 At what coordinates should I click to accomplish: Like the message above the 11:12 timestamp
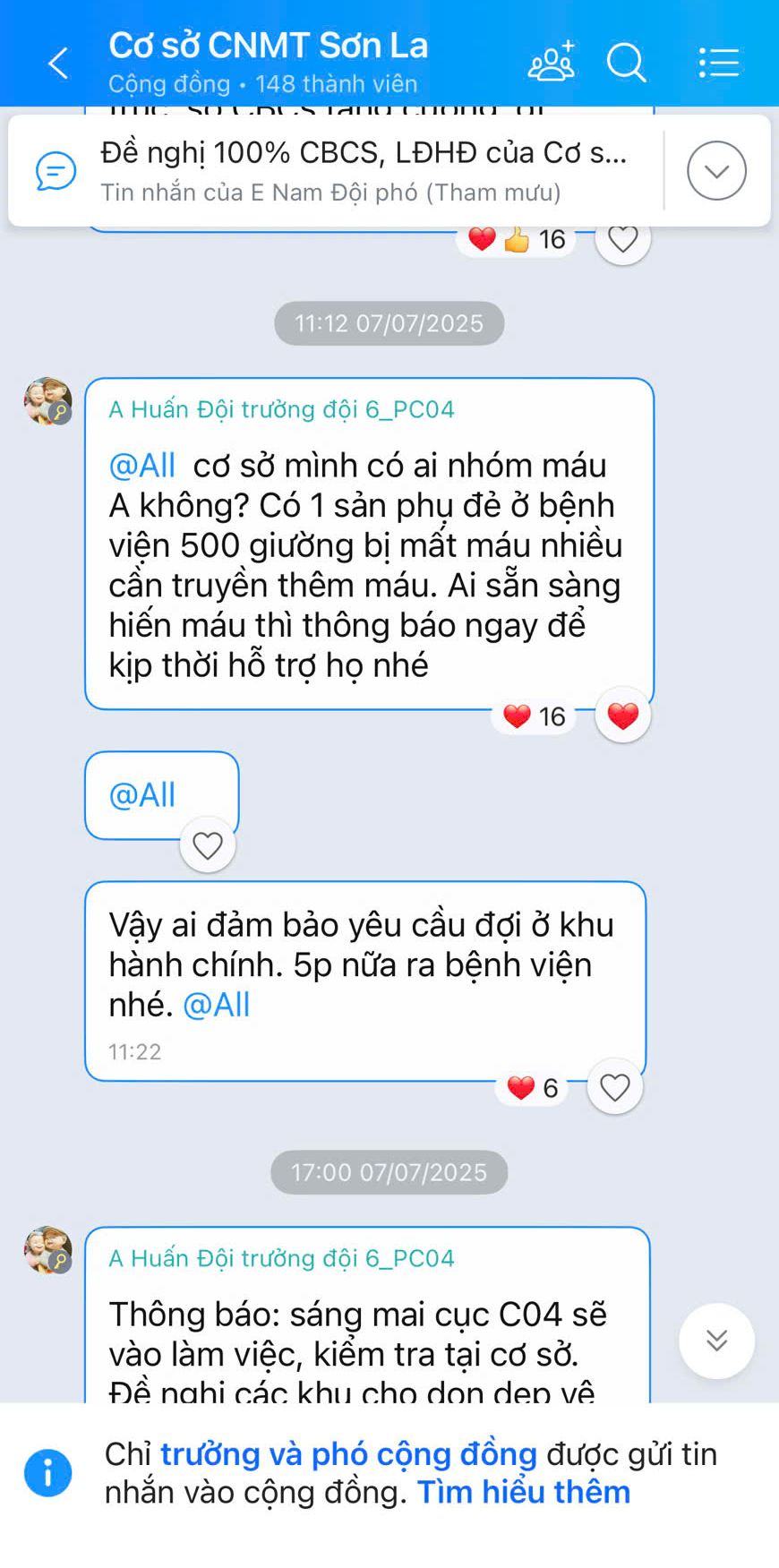(x=622, y=239)
